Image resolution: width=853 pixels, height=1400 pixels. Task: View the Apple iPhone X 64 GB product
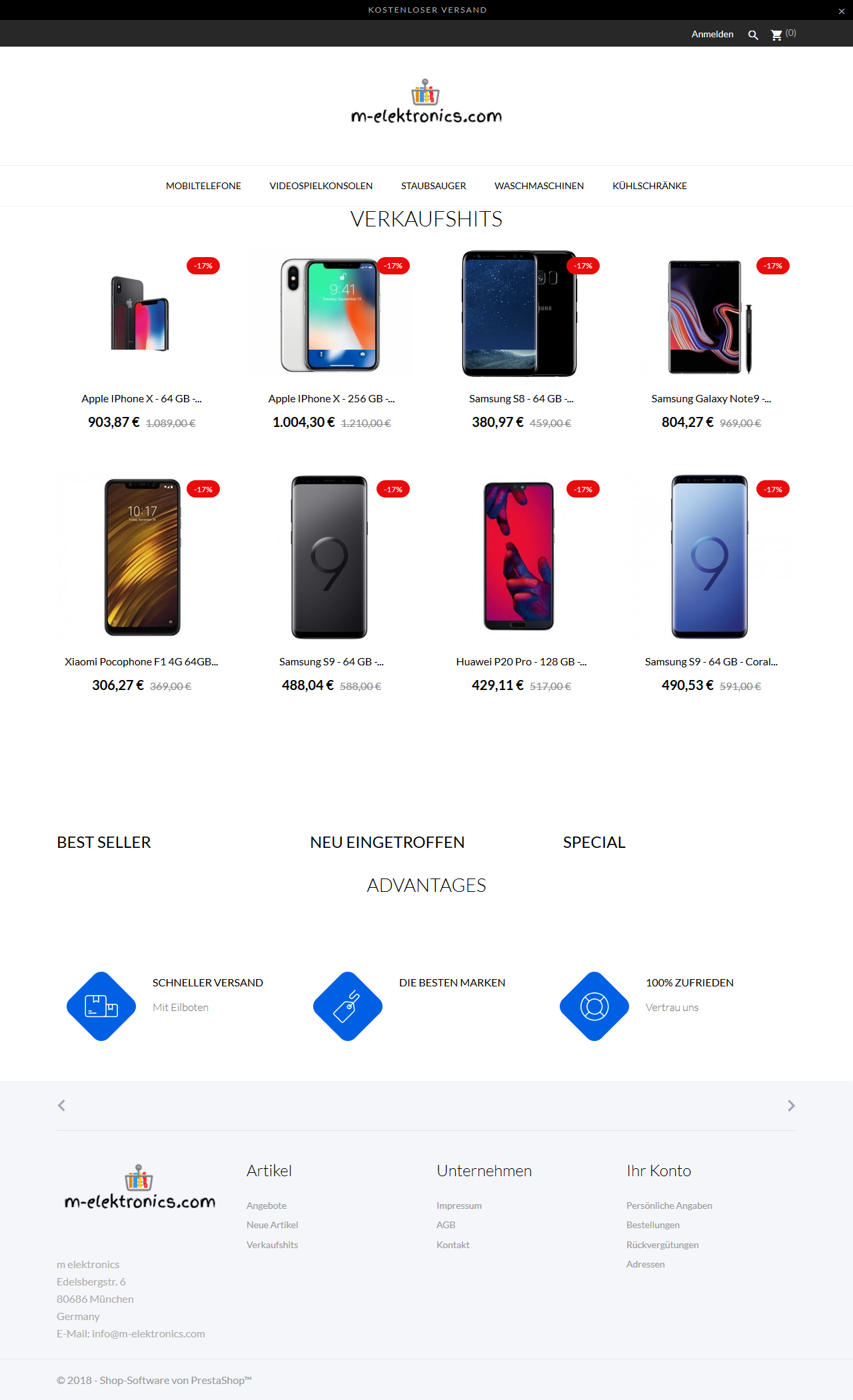[141, 398]
